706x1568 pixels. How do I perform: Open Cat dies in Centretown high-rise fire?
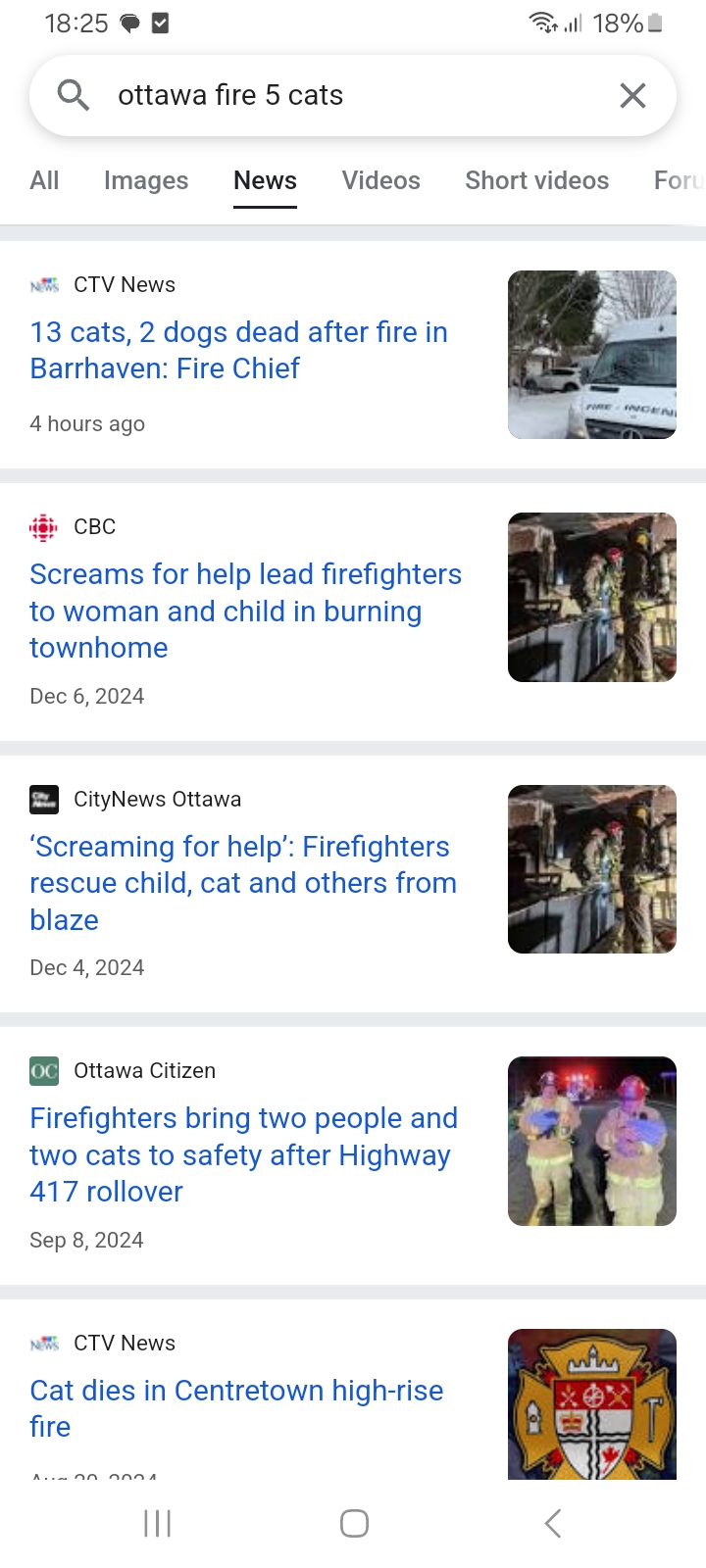(x=236, y=1408)
